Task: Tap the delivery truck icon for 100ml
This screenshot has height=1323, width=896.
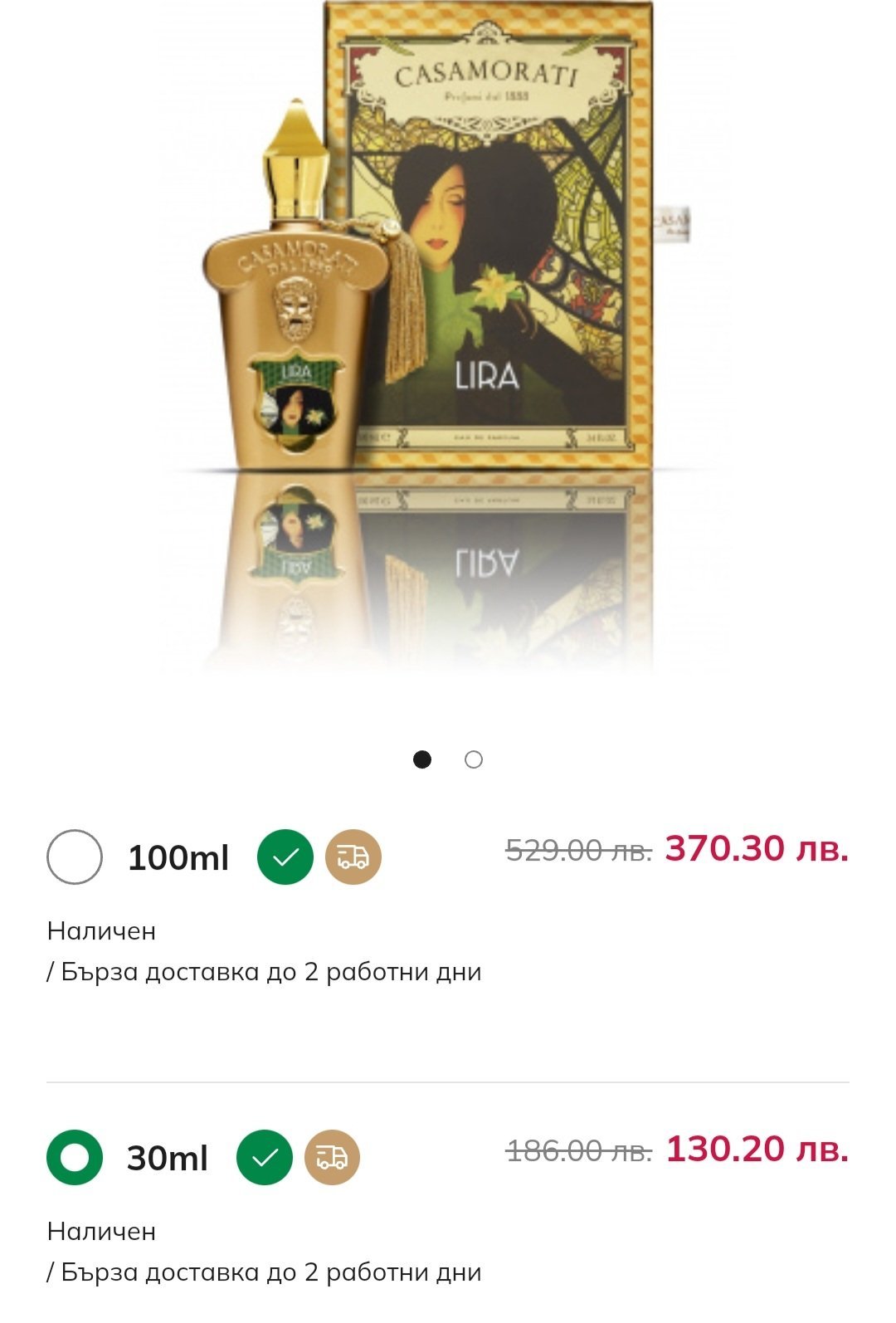Action: tap(353, 857)
